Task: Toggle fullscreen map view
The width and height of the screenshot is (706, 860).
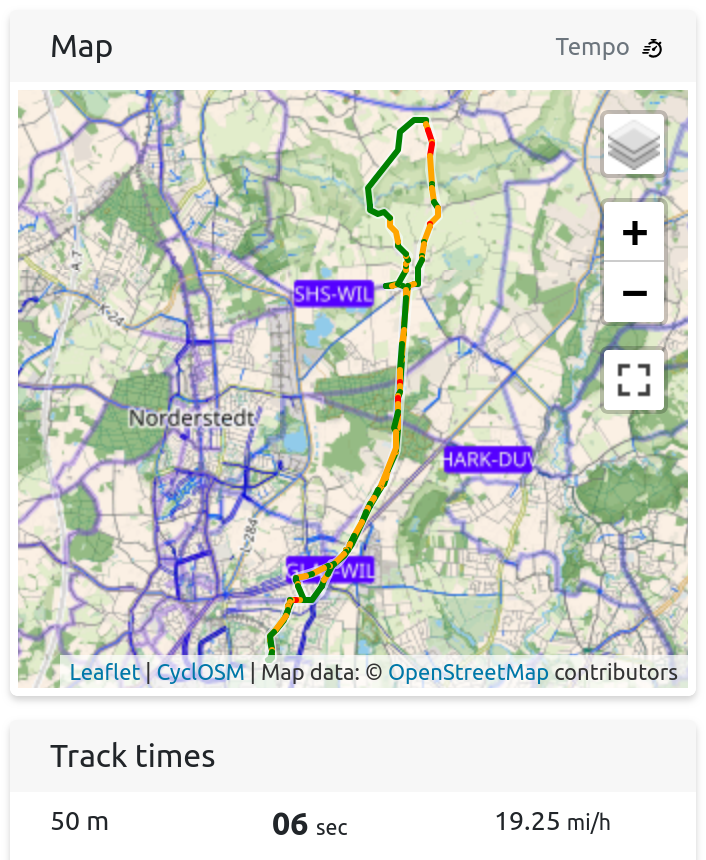Action: click(634, 381)
